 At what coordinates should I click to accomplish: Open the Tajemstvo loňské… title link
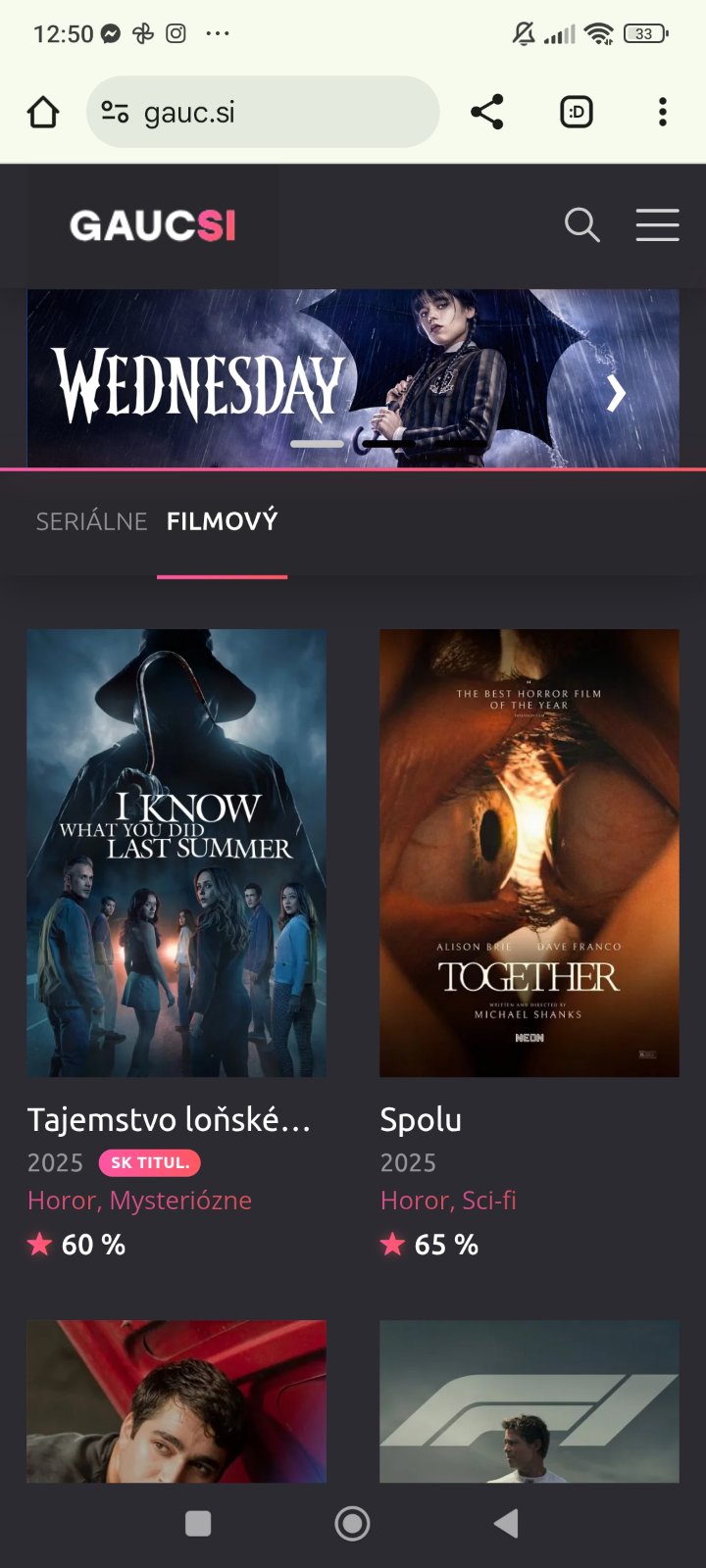[x=169, y=1119]
